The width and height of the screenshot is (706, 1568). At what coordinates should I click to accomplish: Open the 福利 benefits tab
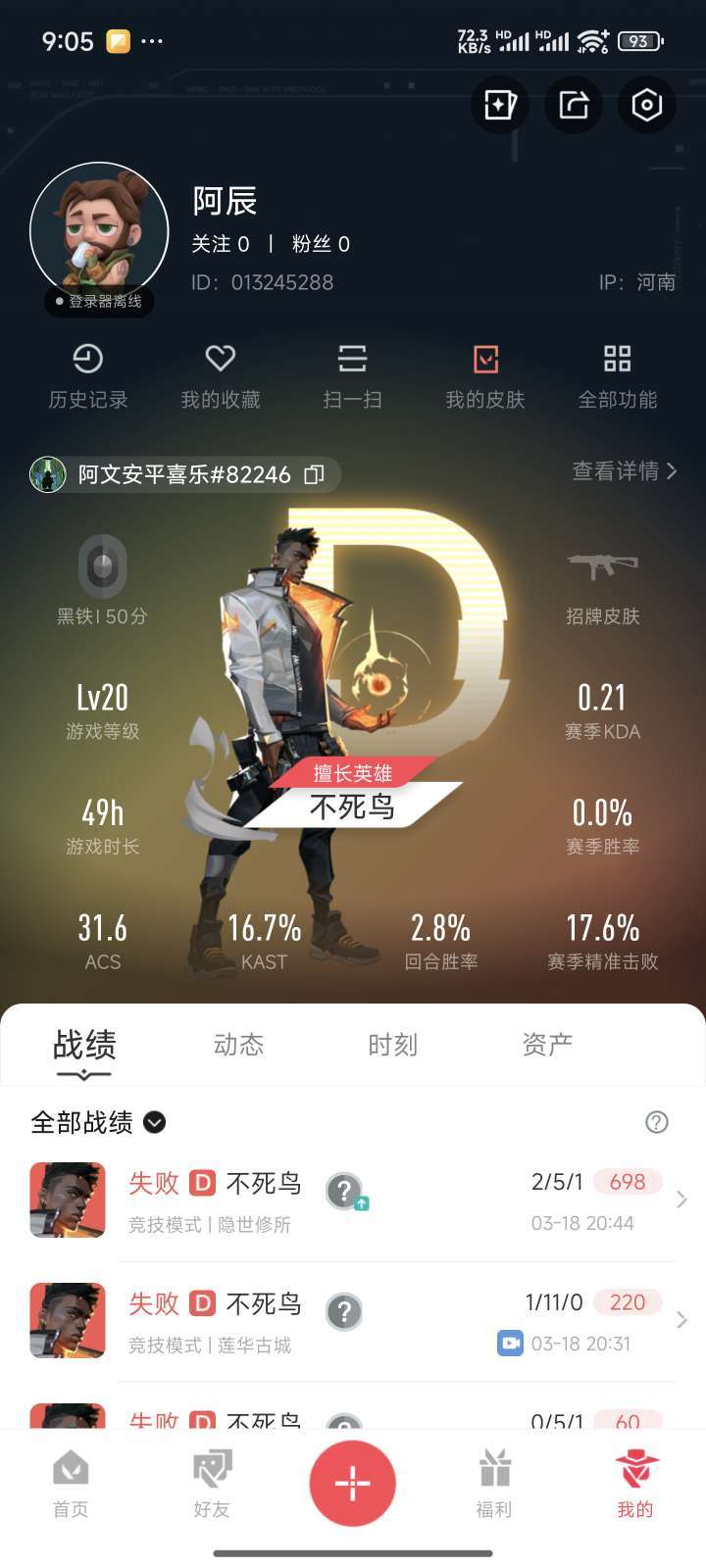pos(494,1483)
